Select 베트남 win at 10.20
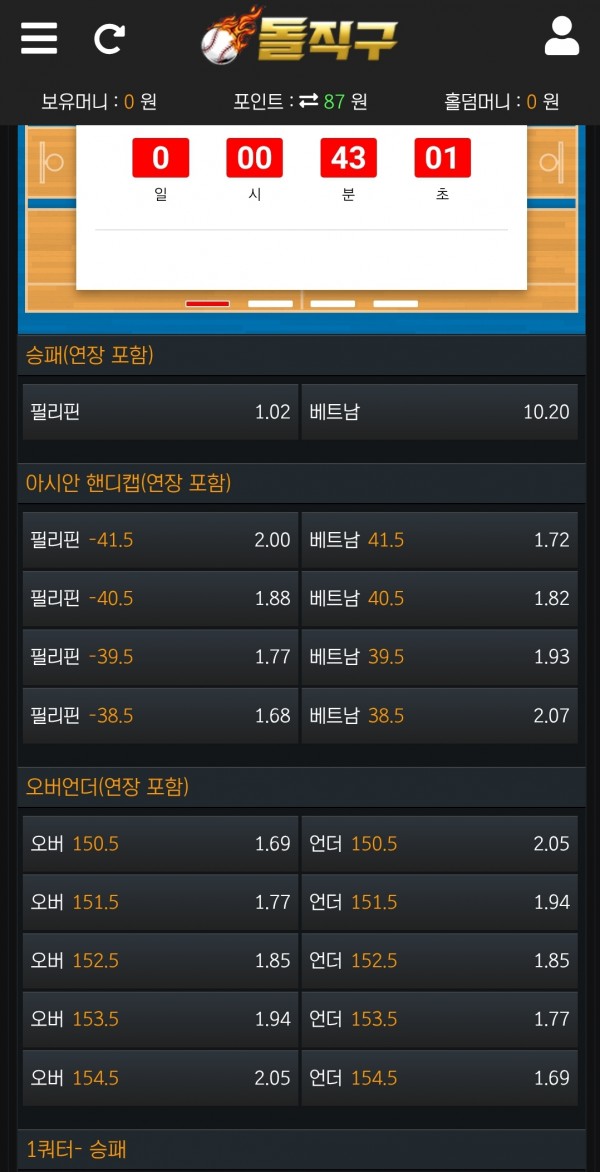 point(439,412)
